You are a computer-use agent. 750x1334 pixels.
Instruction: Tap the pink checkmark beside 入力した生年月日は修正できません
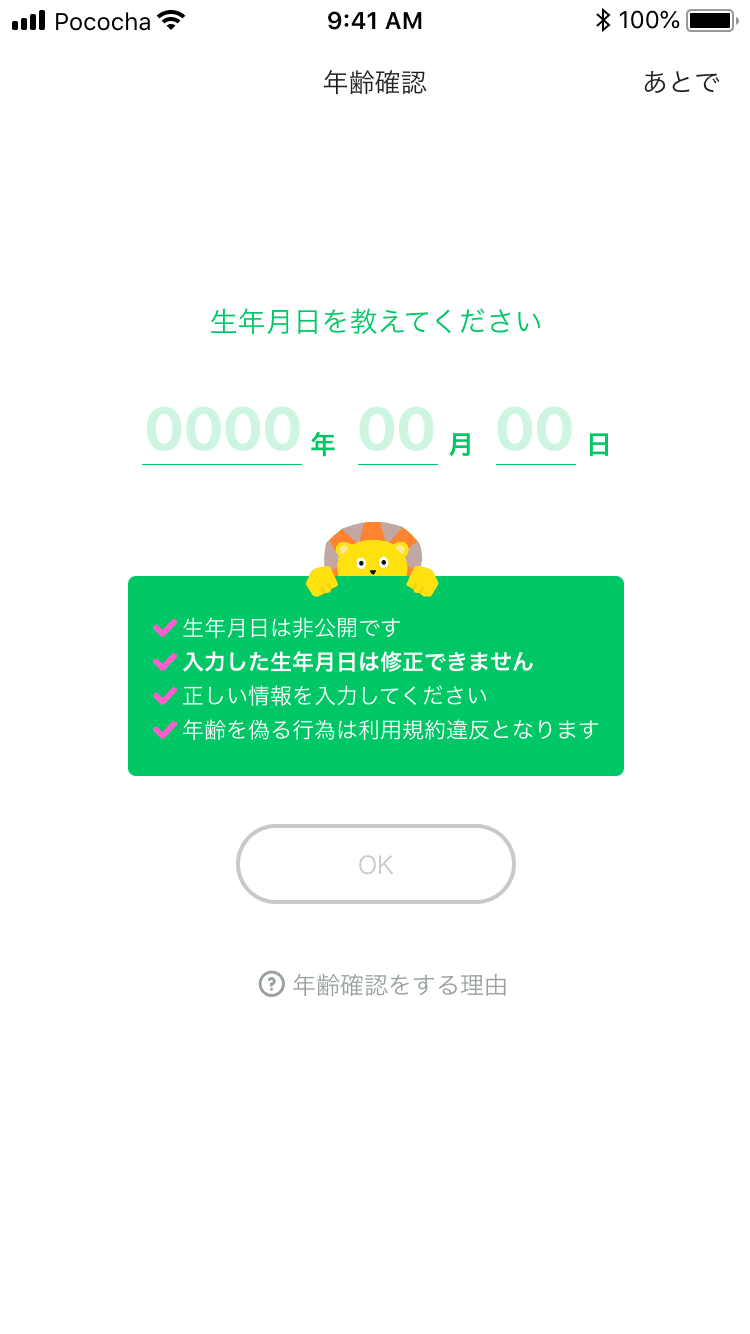[x=165, y=662]
